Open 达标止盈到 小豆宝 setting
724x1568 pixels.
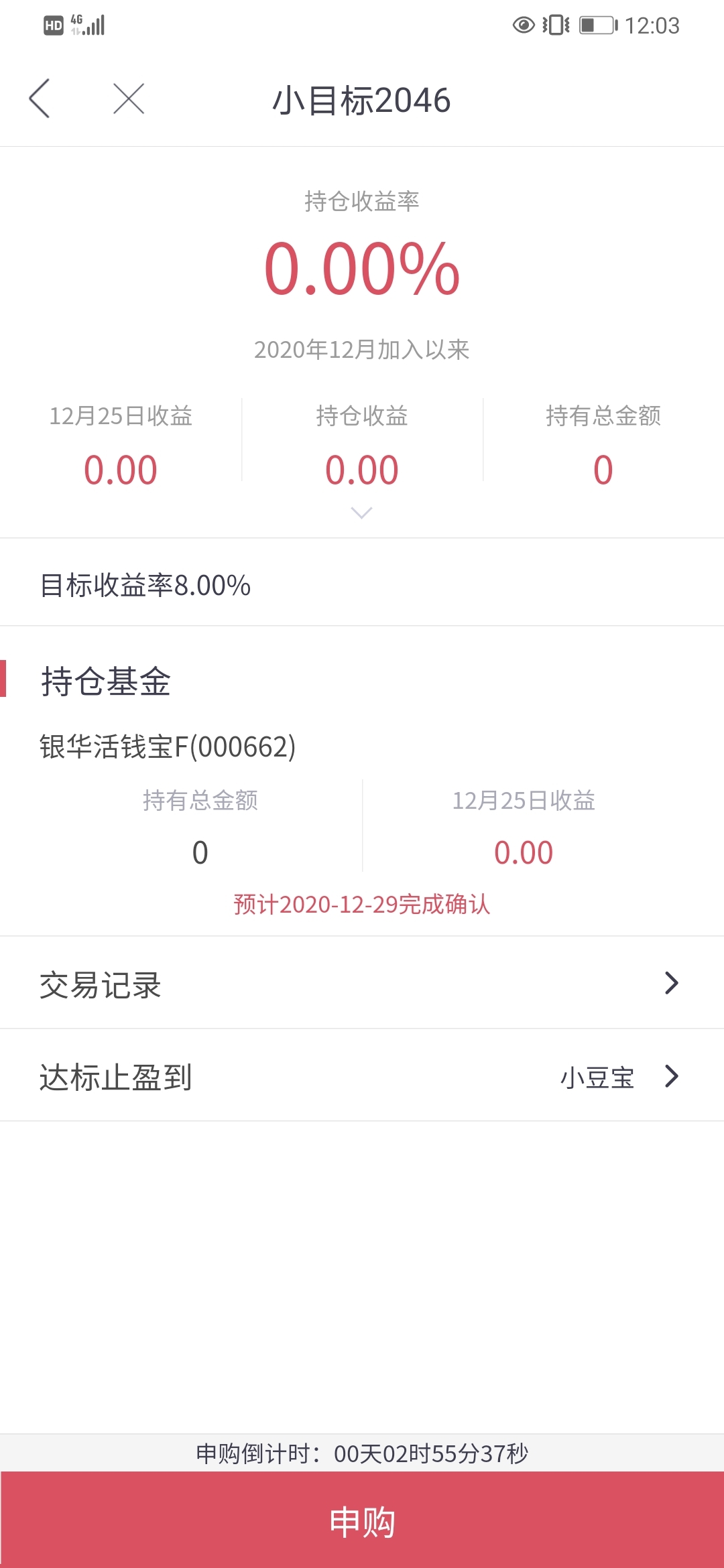click(x=362, y=1075)
